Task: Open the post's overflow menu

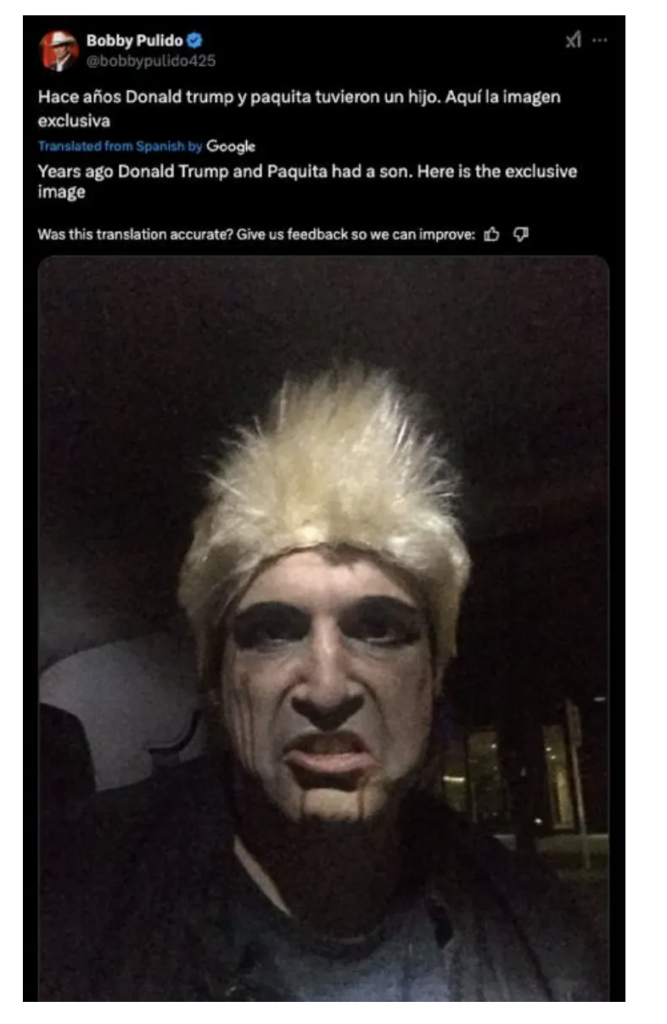Action: pos(600,41)
